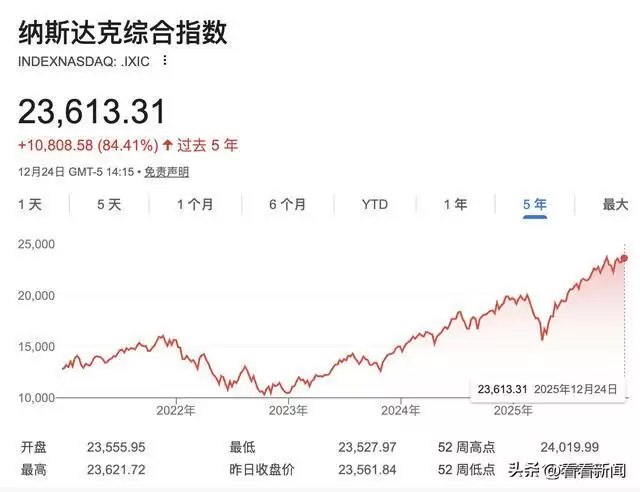Switch chart range to 1年
This screenshot has height=492, width=640.
coord(455,204)
